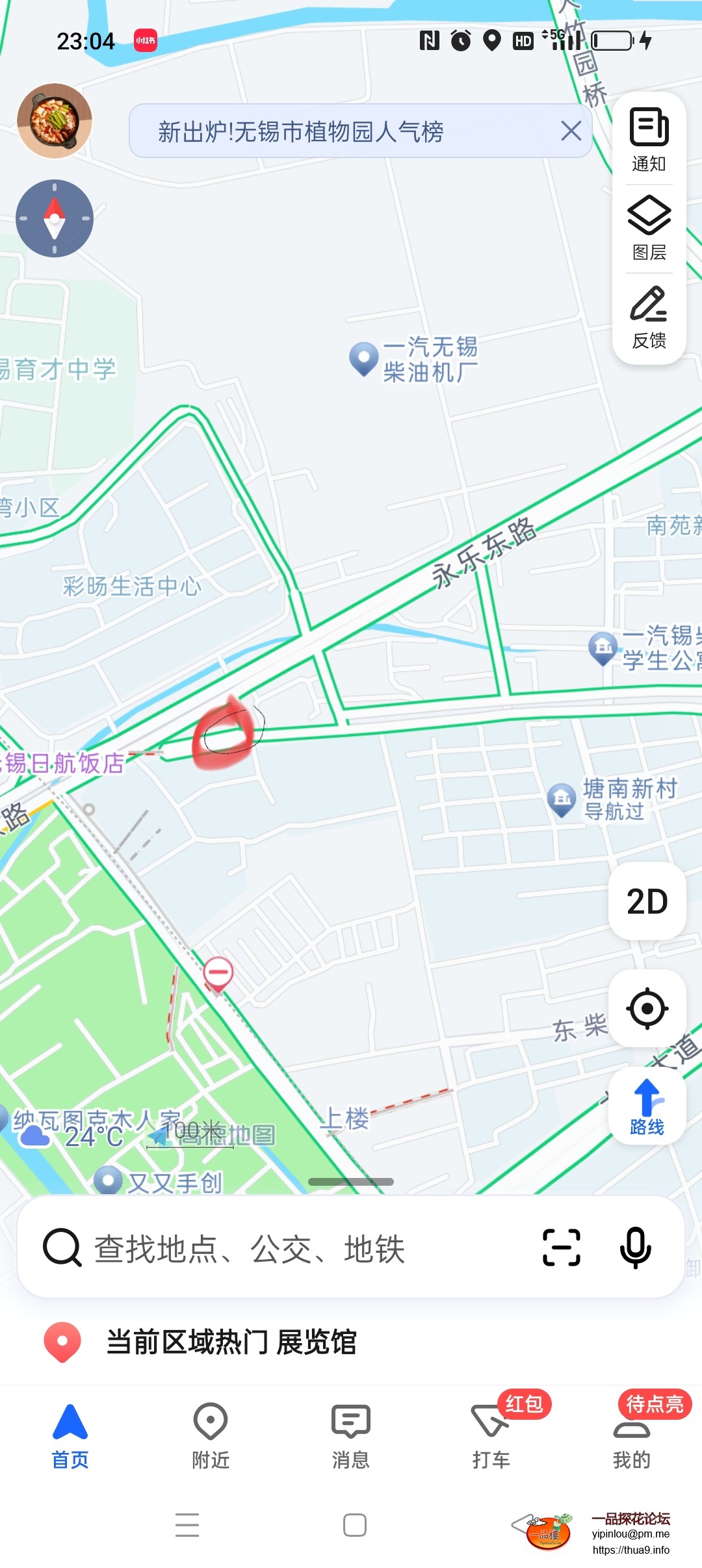The height and width of the screenshot is (1568, 702).
Task: Start voice search with microphone
Action: click(635, 1248)
